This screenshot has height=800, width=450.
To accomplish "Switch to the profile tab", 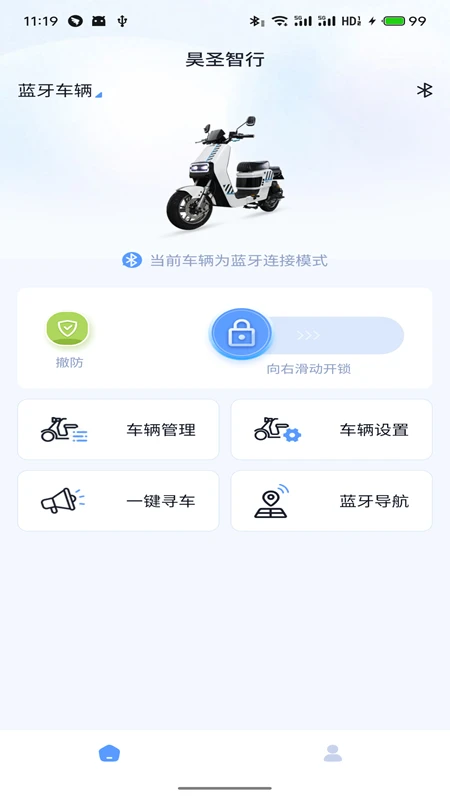I will [x=333, y=754].
